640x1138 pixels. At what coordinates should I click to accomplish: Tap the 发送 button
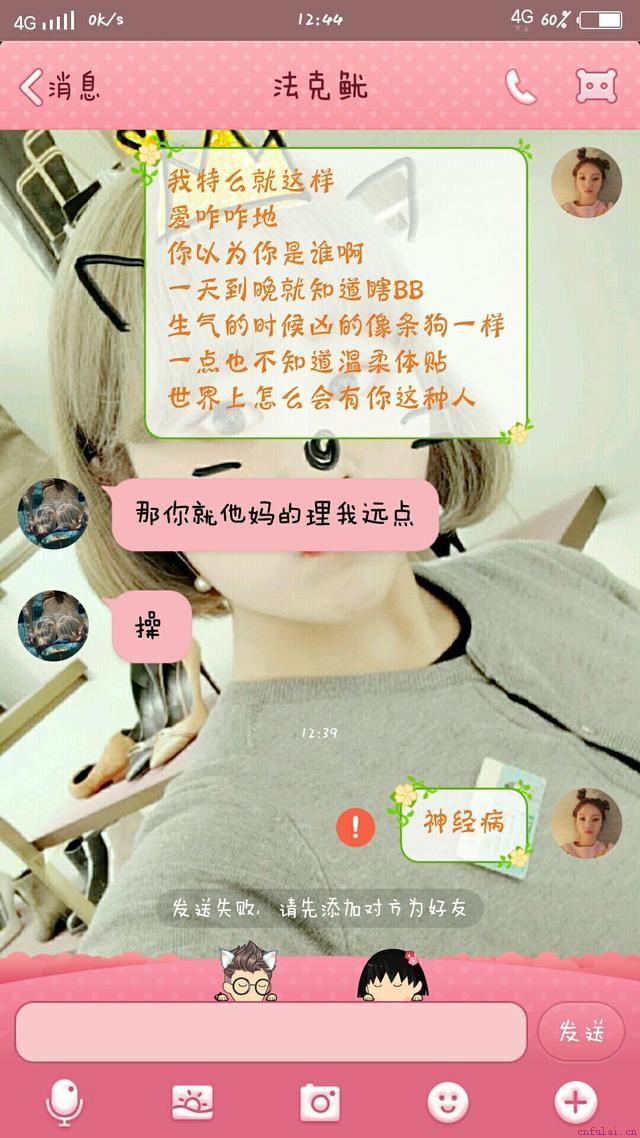pos(581,1031)
